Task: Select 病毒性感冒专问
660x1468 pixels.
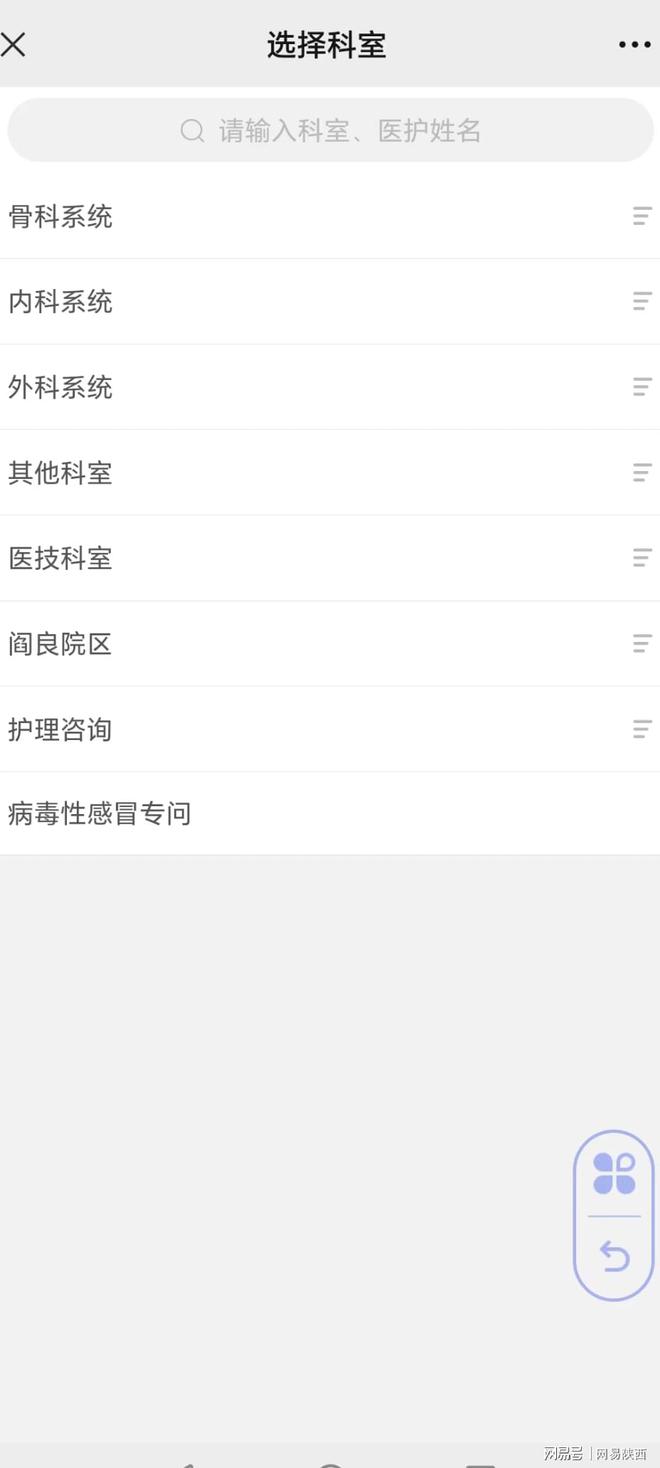Action: click(x=330, y=814)
